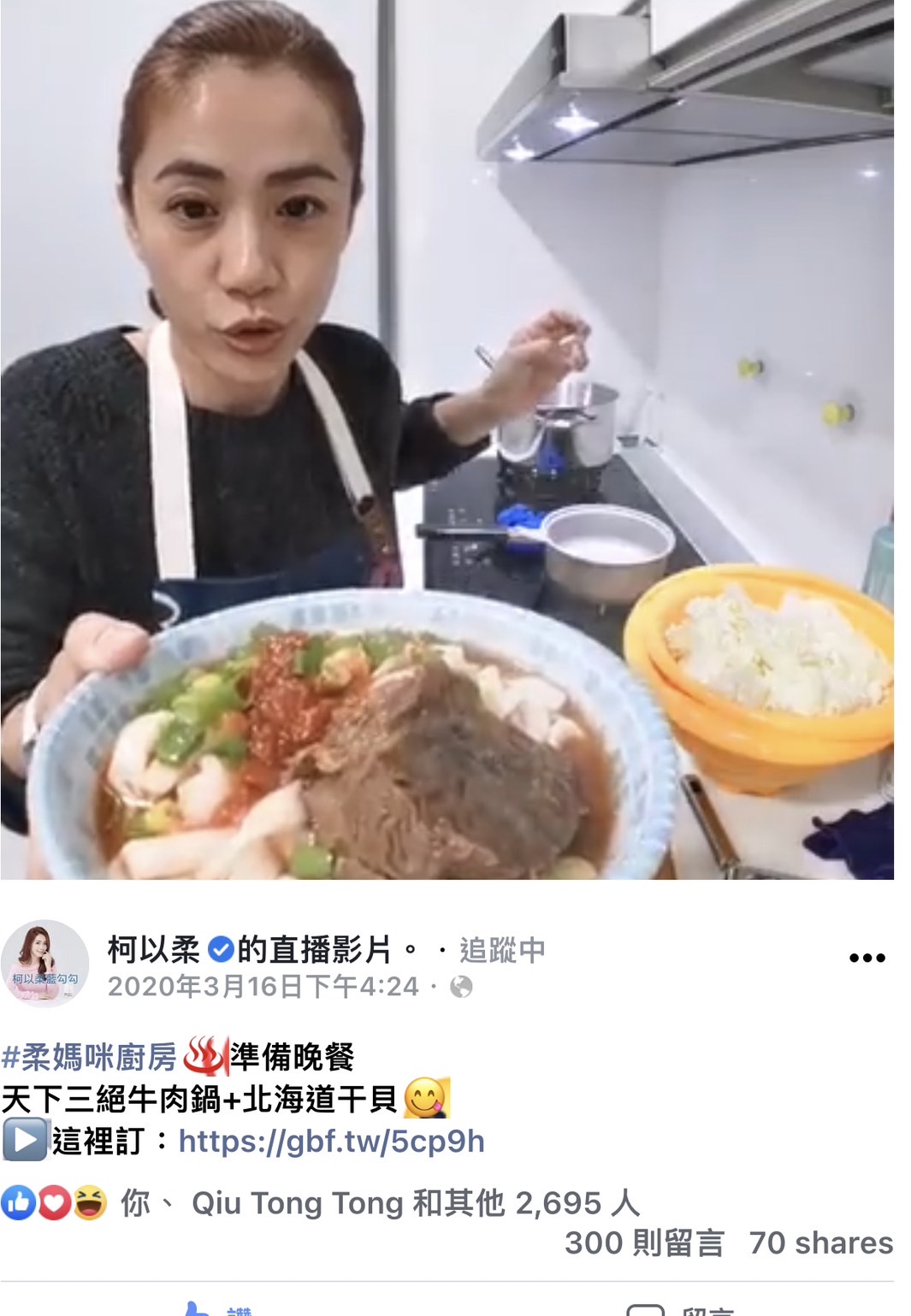The width and height of the screenshot is (911, 1316).
Task: Open 柯以柔's profile picture
Action: [x=44, y=965]
